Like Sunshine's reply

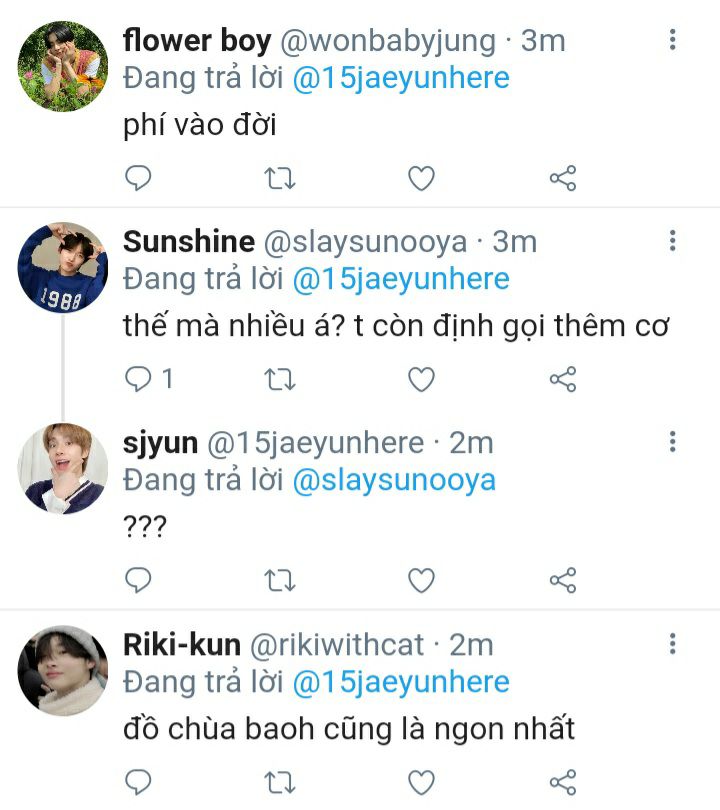[422, 380]
